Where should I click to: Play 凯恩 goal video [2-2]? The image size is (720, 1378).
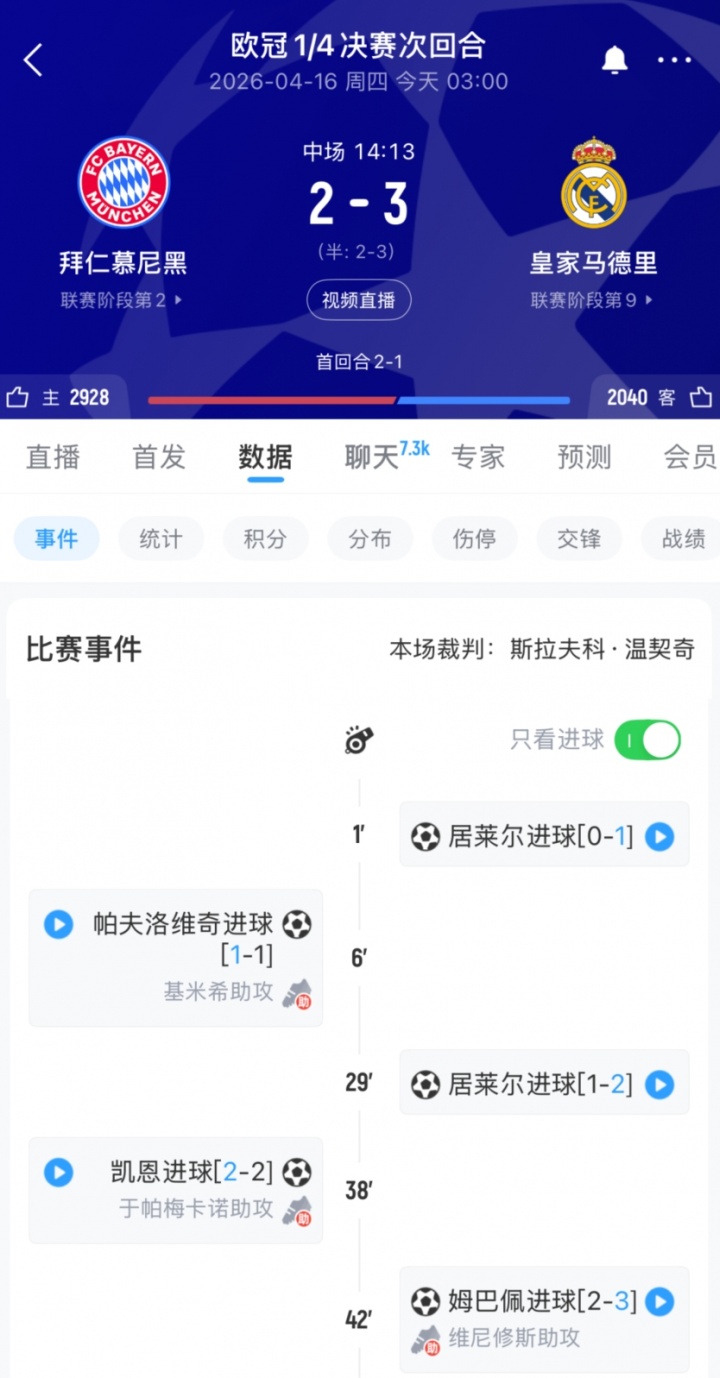[59, 1172]
